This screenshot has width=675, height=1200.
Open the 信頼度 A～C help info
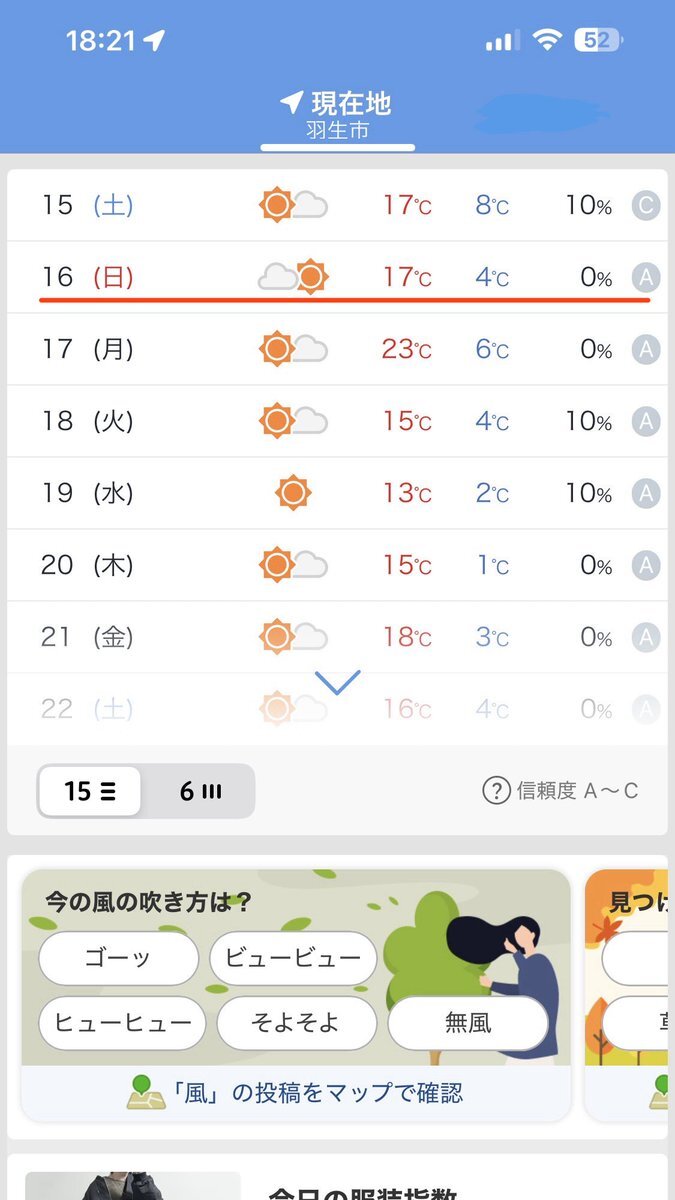click(x=560, y=791)
